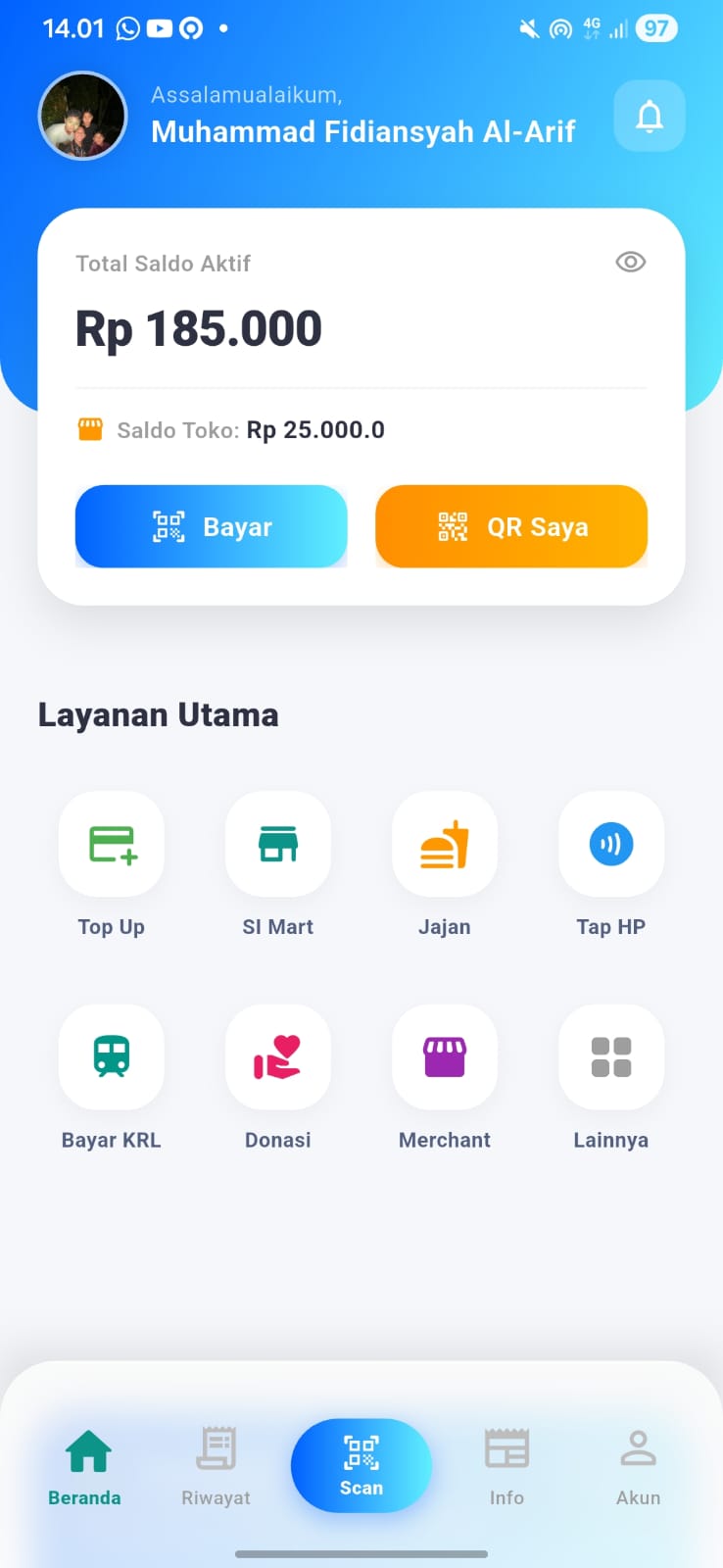Open the notification bell
The width and height of the screenshot is (723, 1568).
pyautogui.click(x=649, y=116)
